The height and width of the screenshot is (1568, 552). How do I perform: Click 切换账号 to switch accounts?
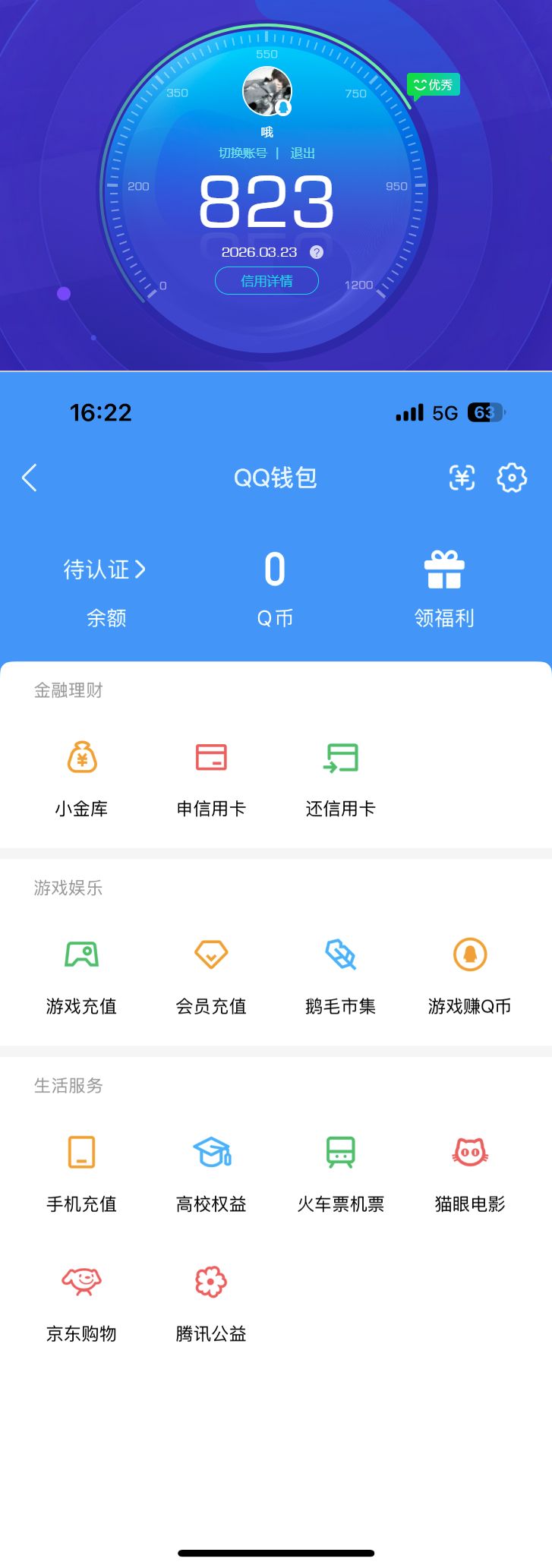point(235,153)
